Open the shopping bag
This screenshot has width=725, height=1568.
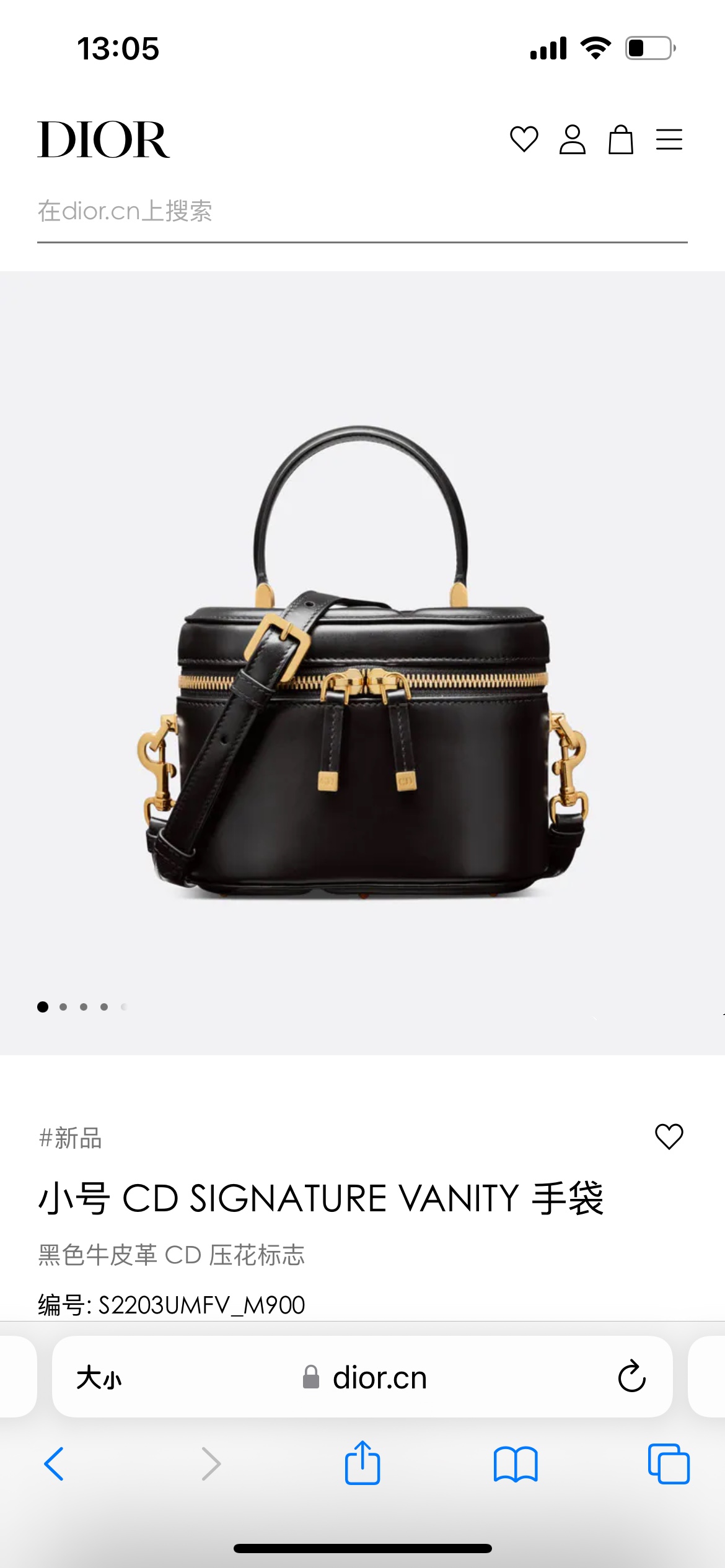point(620,139)
